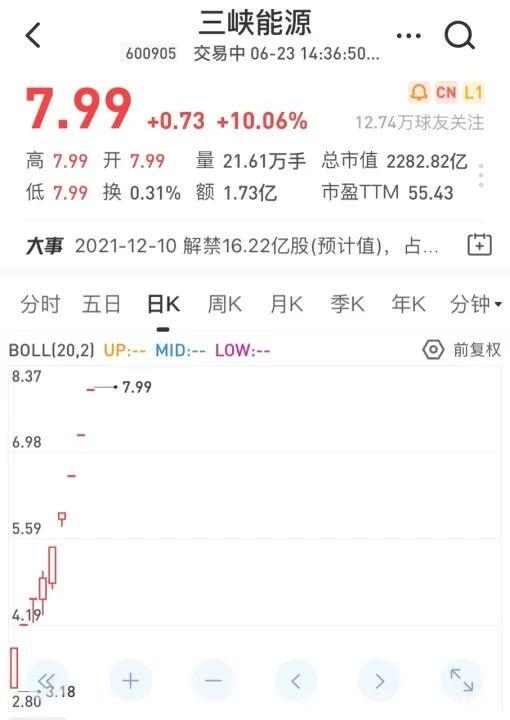Open the 分钟 interval dropdown
Screen dimensions: 510x720
(476, 304)
